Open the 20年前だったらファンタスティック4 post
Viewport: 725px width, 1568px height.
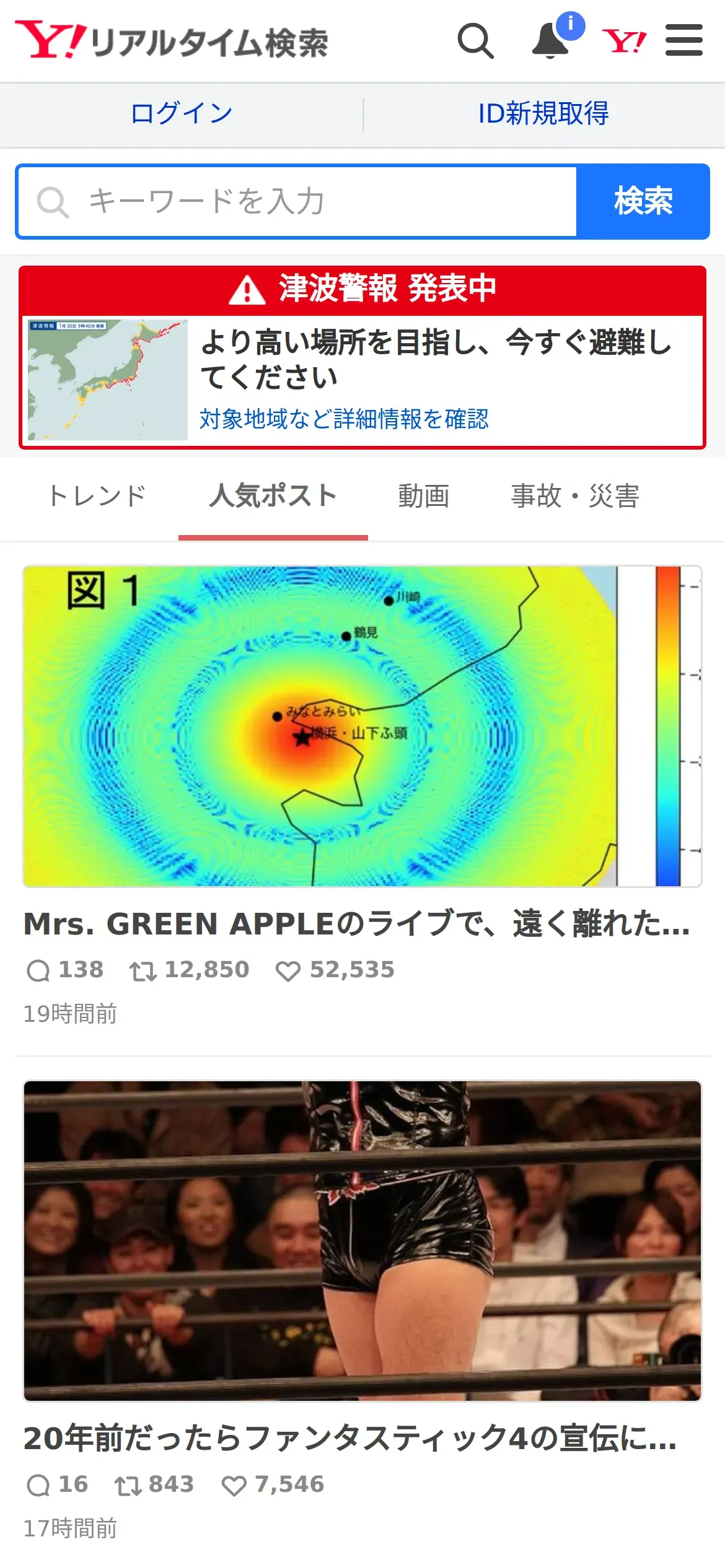pyautogui.click(x=350, y=1438)
